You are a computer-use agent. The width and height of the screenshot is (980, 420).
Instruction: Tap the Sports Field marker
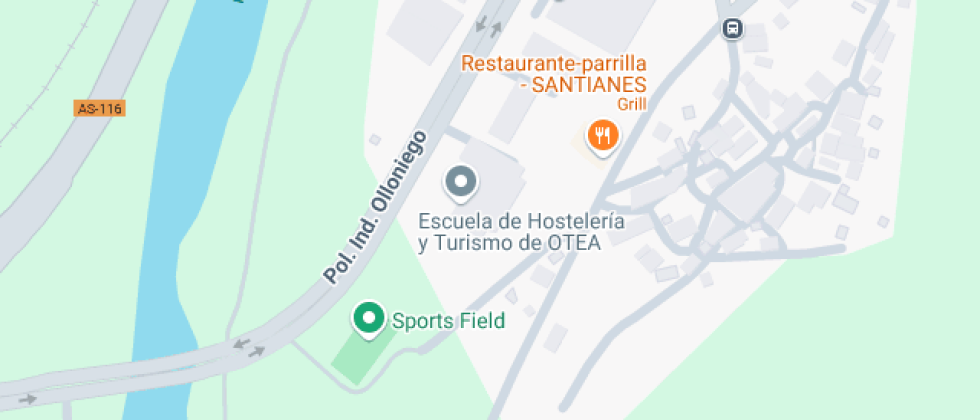[370, 319]
